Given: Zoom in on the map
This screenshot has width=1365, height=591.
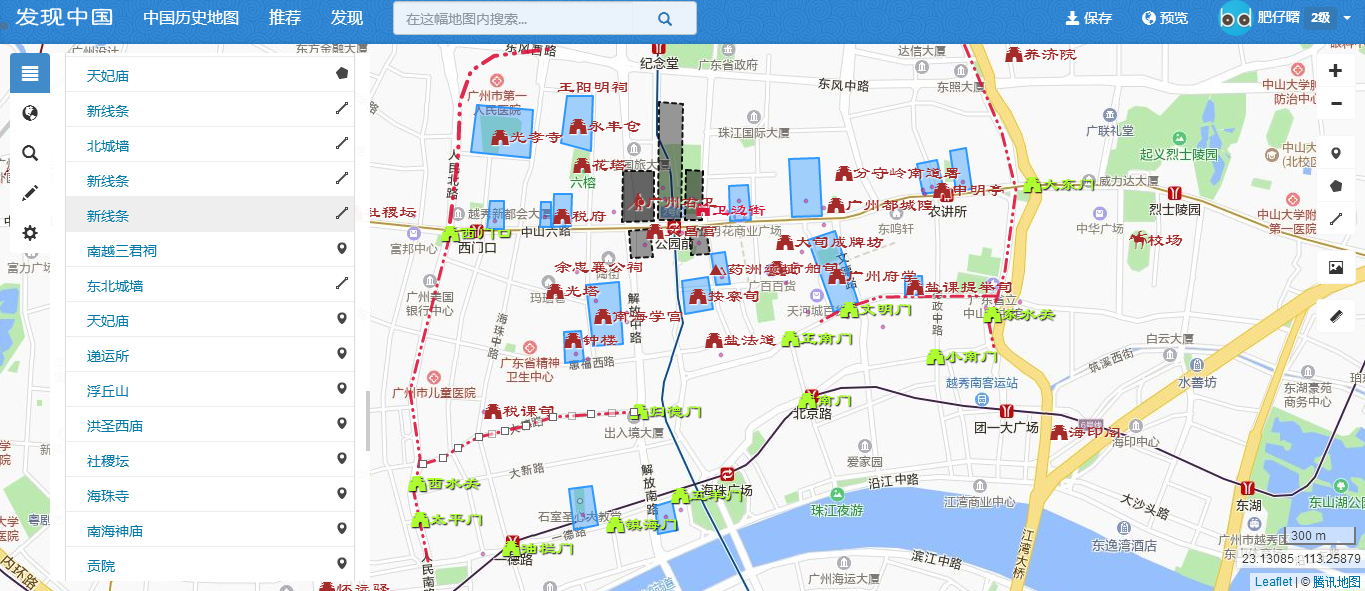Looking at the screenshot, I should [x=1336, y=71].
